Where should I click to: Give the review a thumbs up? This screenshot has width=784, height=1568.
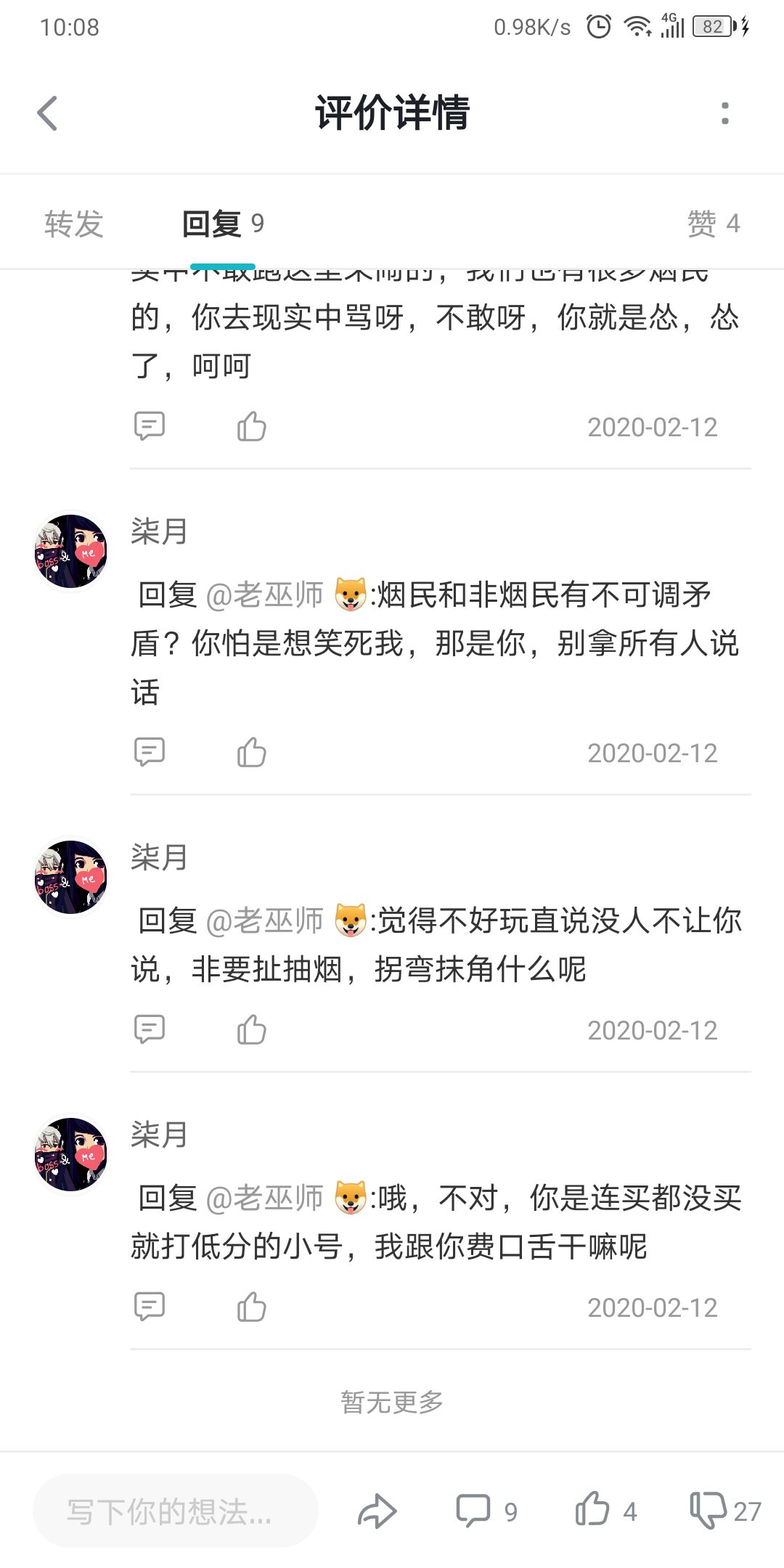pos(606,1510)
